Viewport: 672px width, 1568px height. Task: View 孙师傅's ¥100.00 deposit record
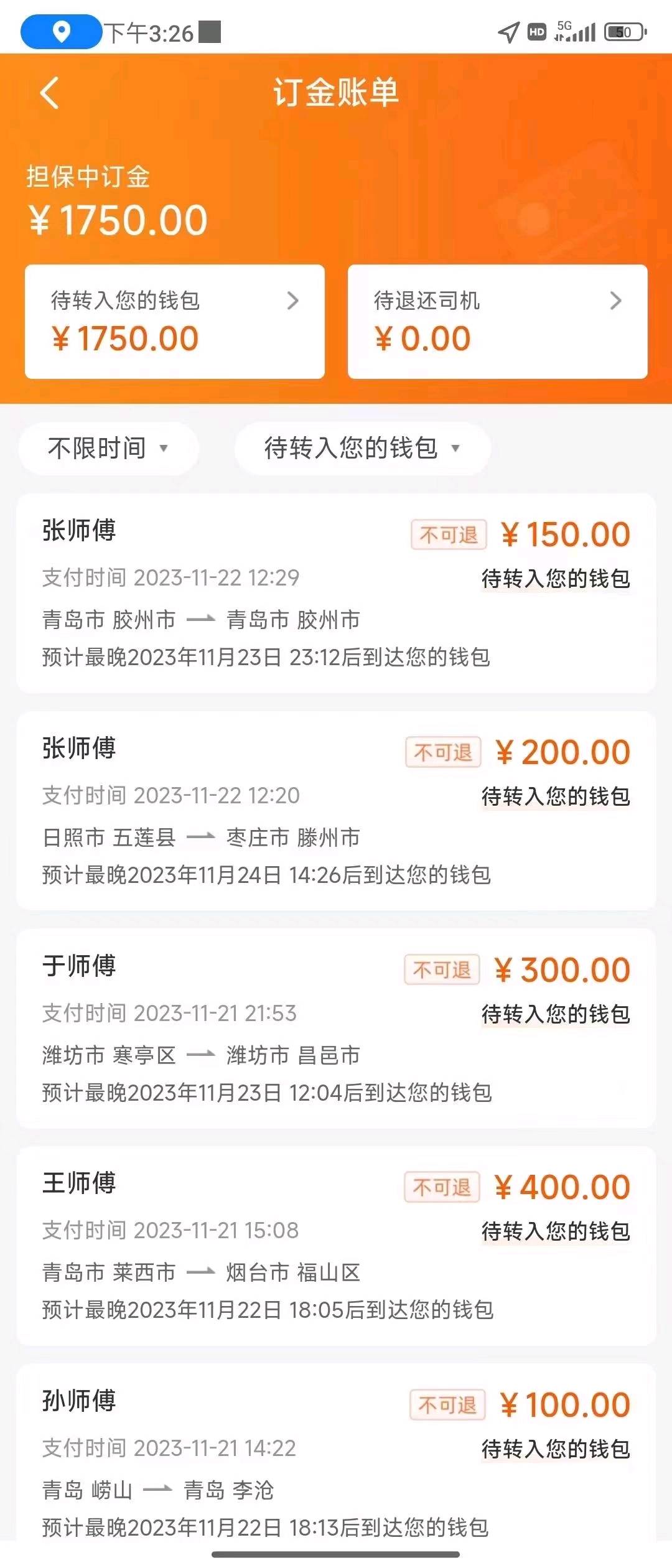click(336, 1456)
